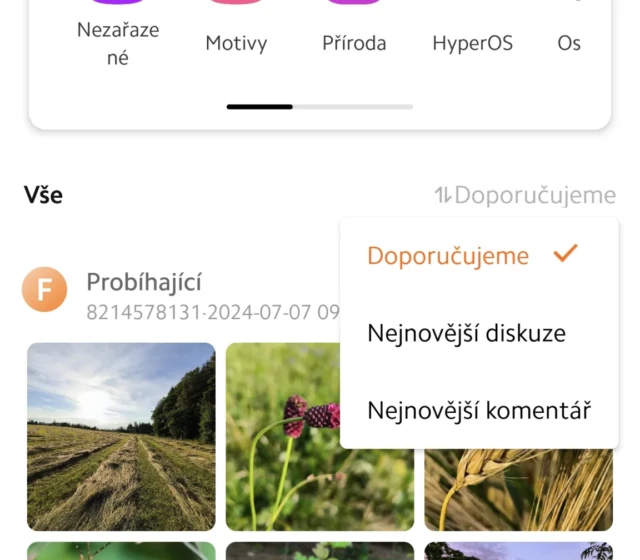Sort by Nejnovější komentář
The width and height of the screenshot is (640, 560).
pos(479,410)
